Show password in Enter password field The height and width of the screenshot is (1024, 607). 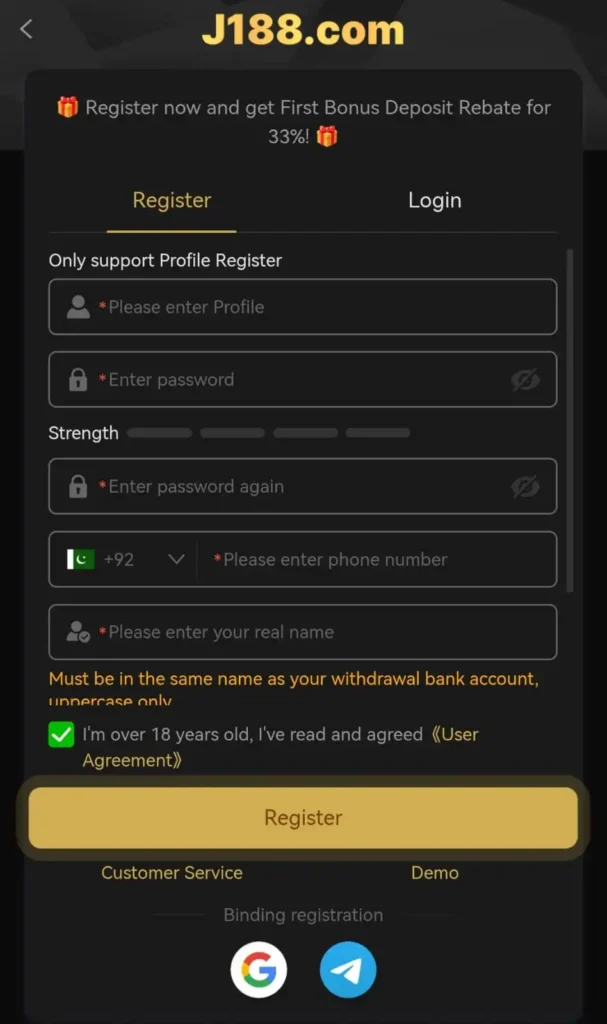(525, 380)
